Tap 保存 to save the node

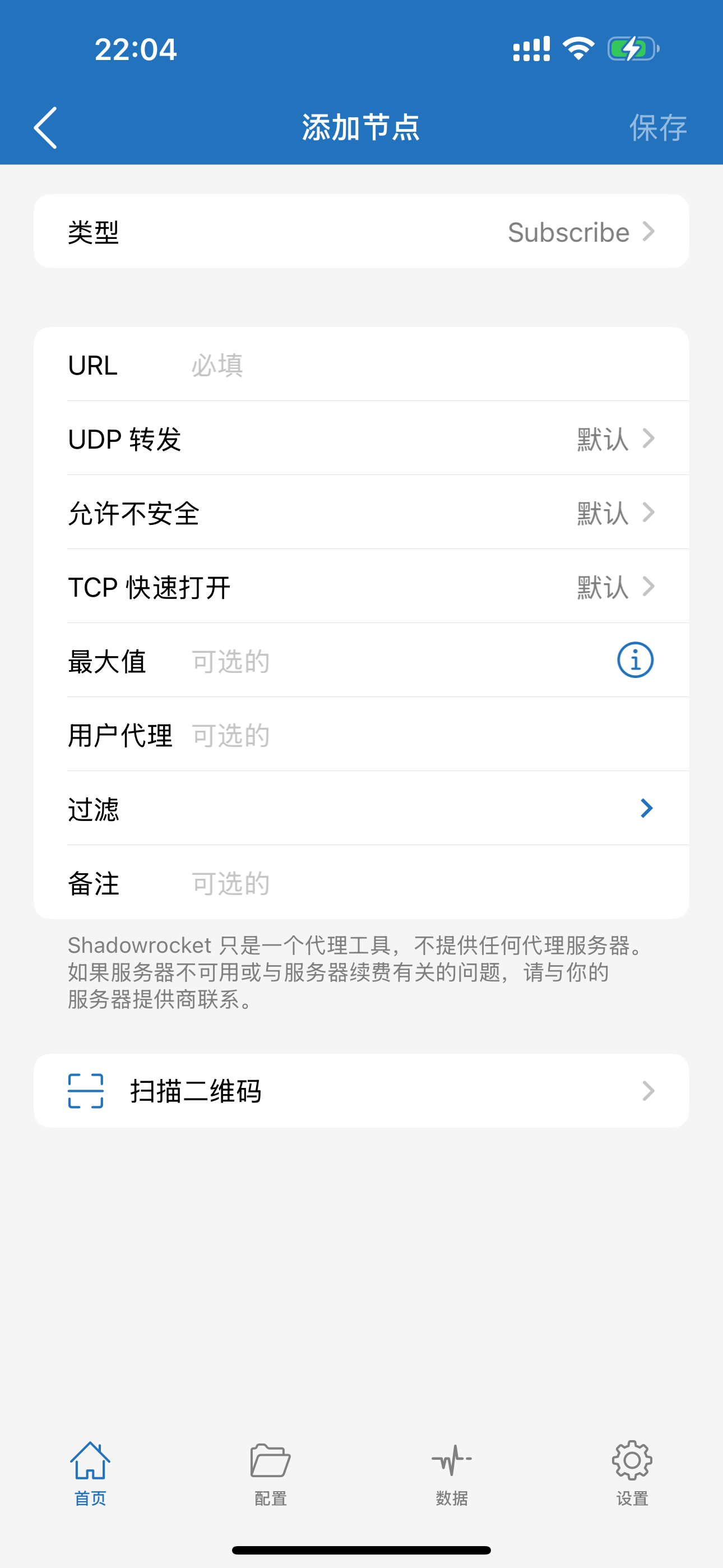[657, 128]
